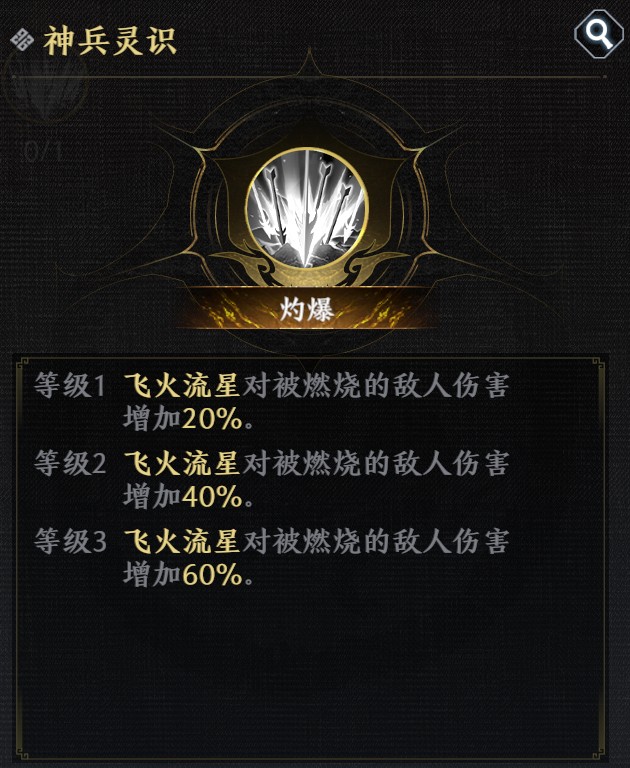The image size is (630, 768).
Task: Select the 灼爆 skill icon
Action: point(307,209)
